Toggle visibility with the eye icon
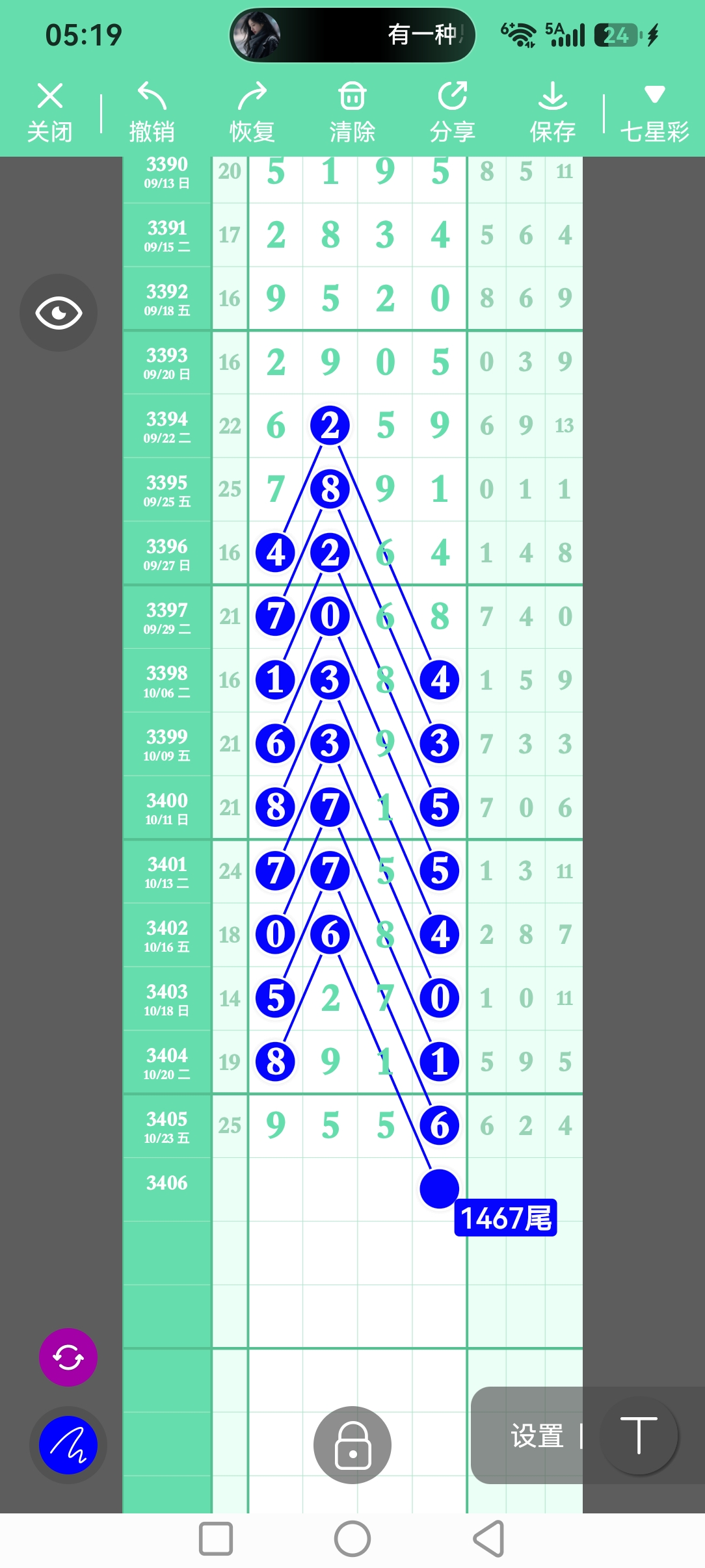Screen dimensions: 705x1568 (59, 313)
